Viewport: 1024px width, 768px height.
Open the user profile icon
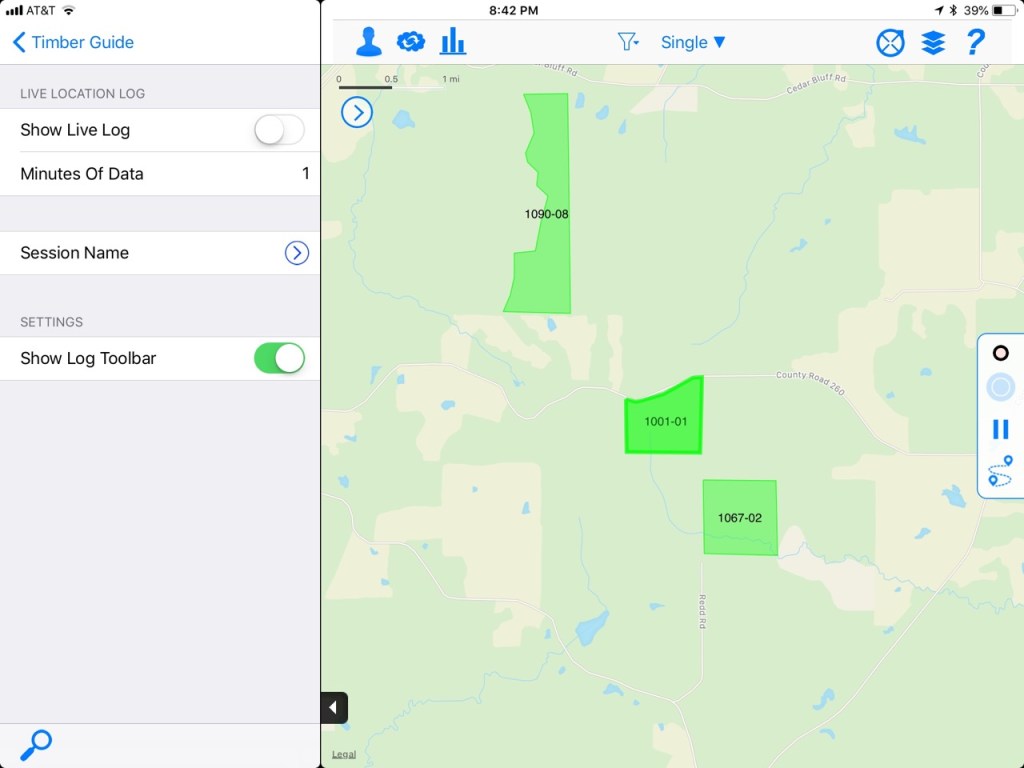point(369,42)
